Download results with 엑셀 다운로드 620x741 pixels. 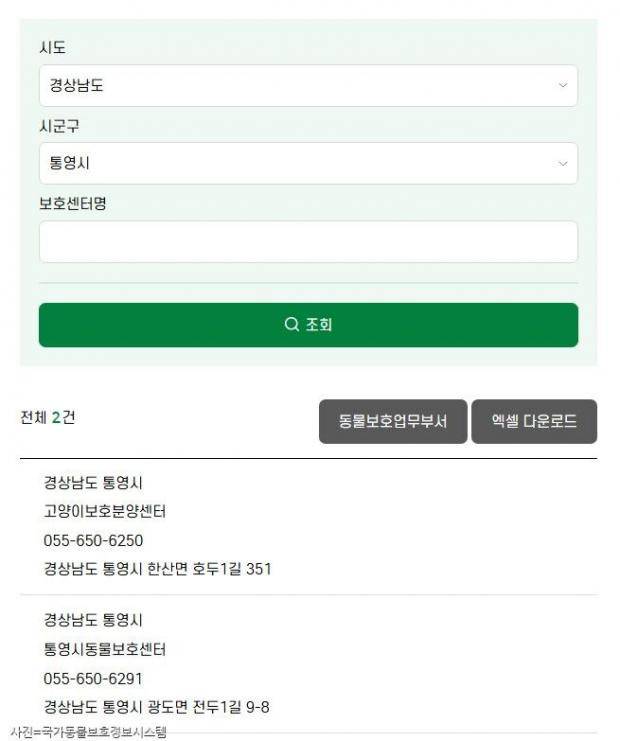[534, 422]
